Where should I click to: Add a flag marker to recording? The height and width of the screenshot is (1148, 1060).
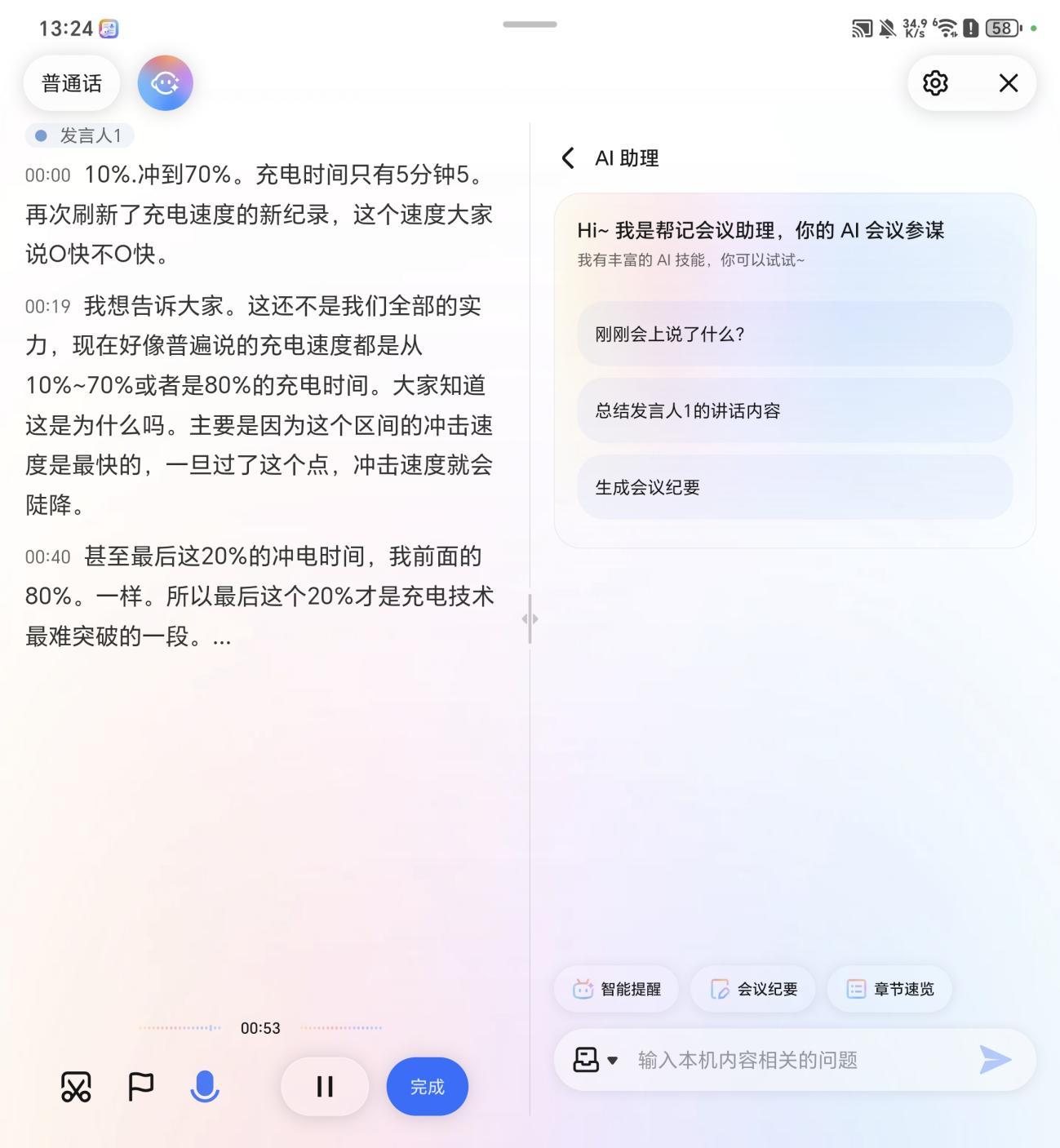(140, 1086)
